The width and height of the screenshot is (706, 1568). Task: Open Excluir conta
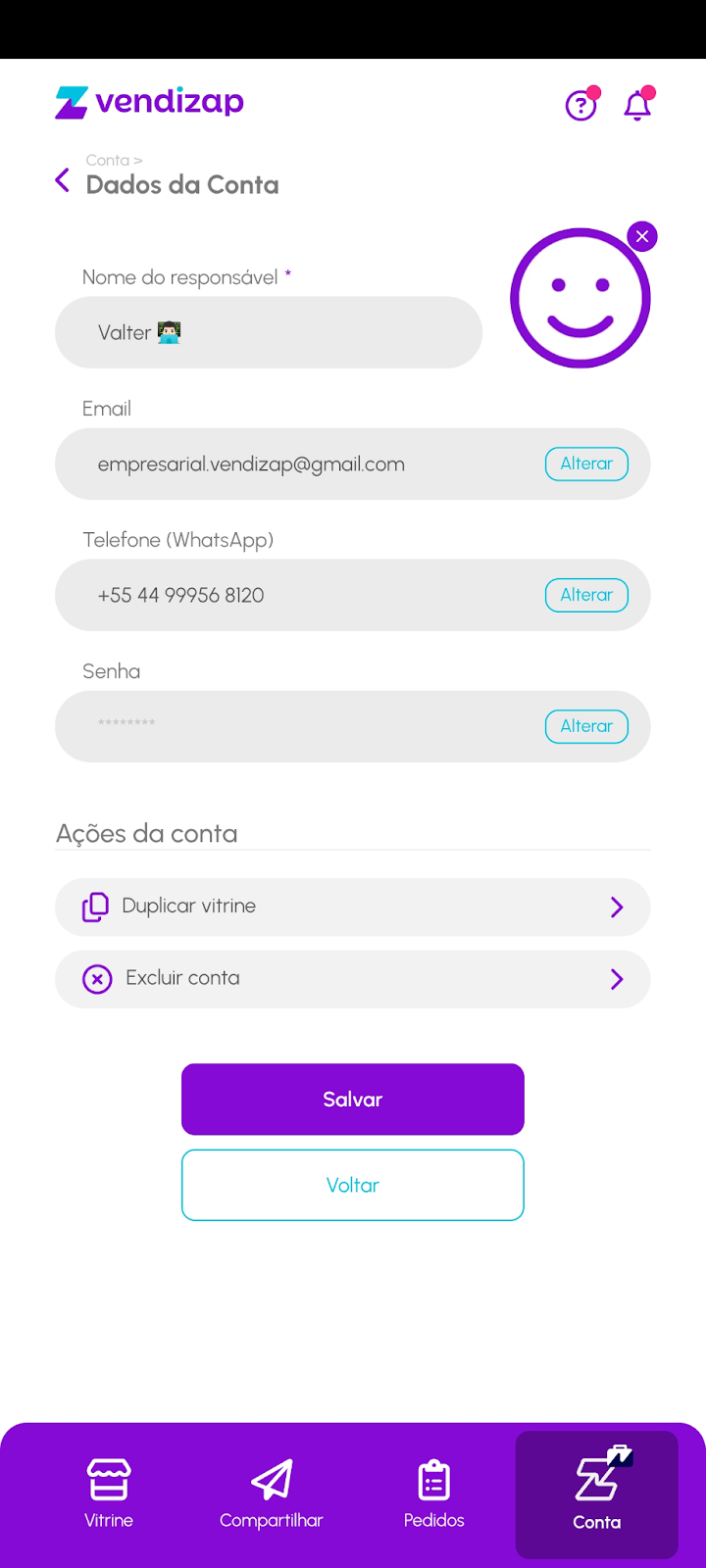(x=352, y=979)
